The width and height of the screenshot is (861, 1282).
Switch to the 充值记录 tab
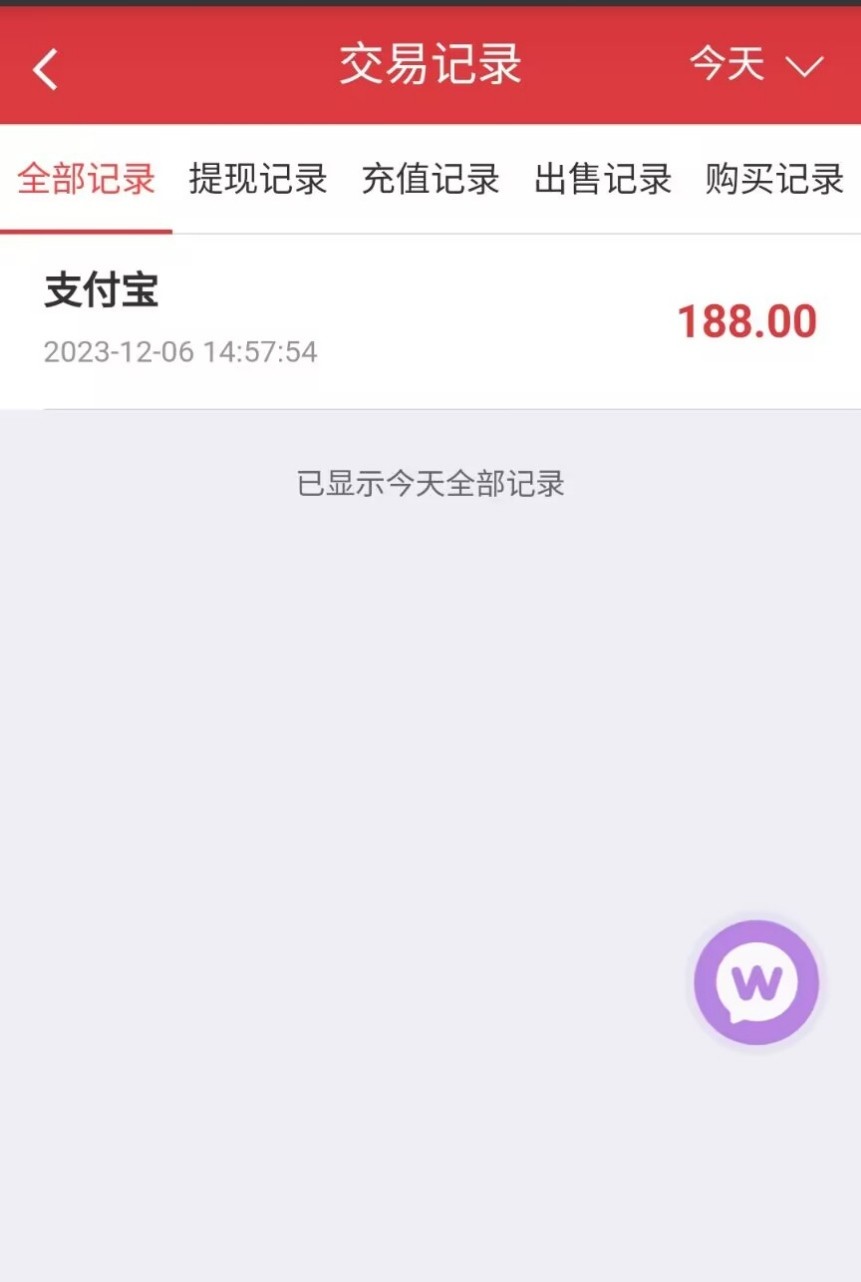(x=430, y=180)
